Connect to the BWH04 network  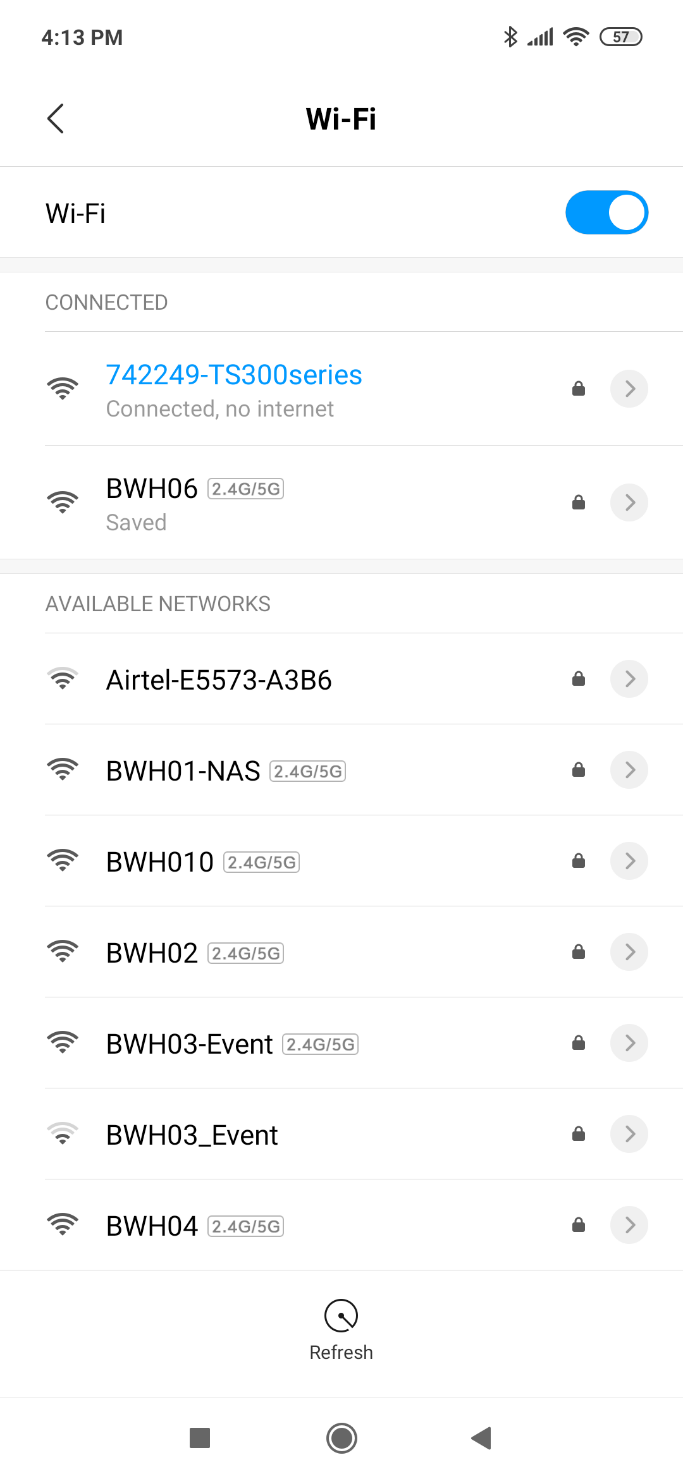pos(341,1226)
